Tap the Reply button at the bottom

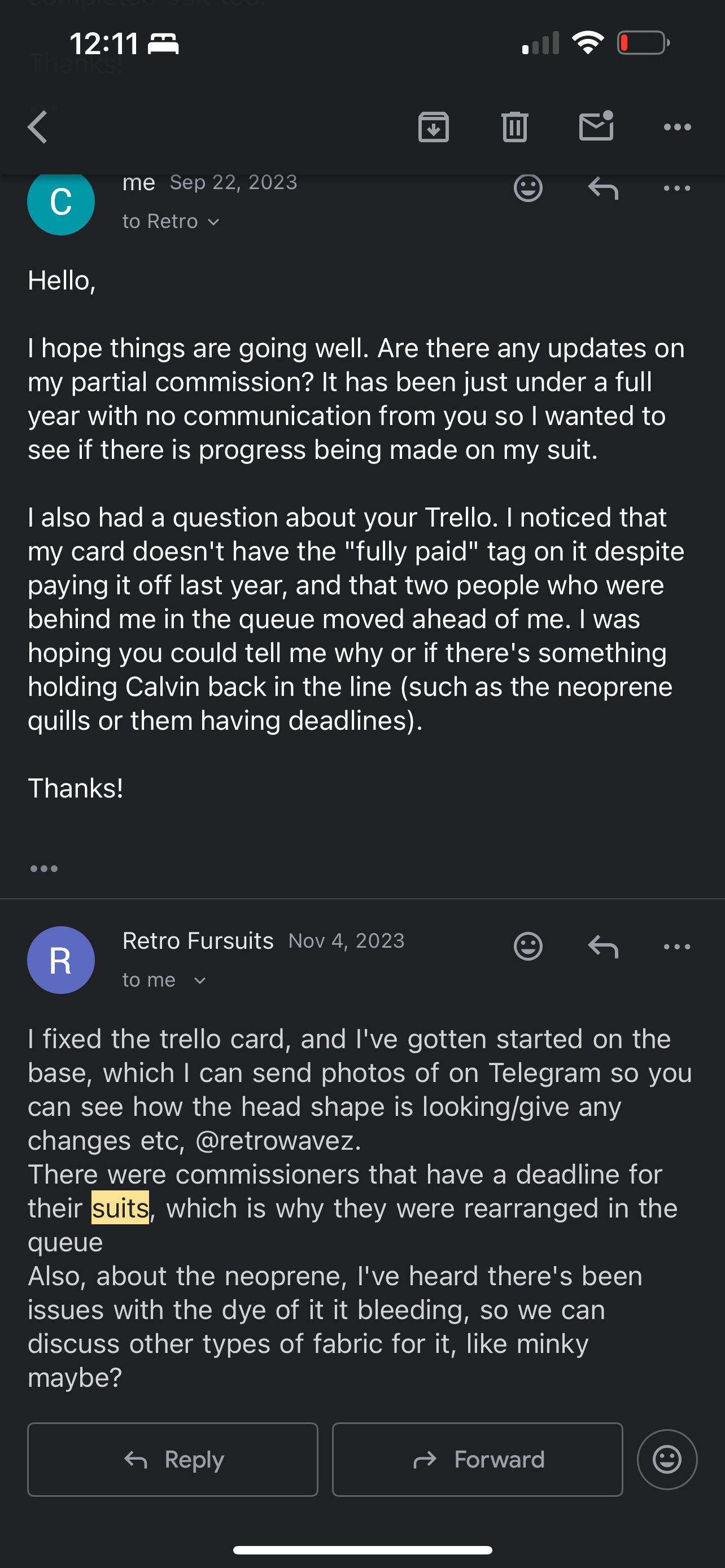tap(173, 1460)
